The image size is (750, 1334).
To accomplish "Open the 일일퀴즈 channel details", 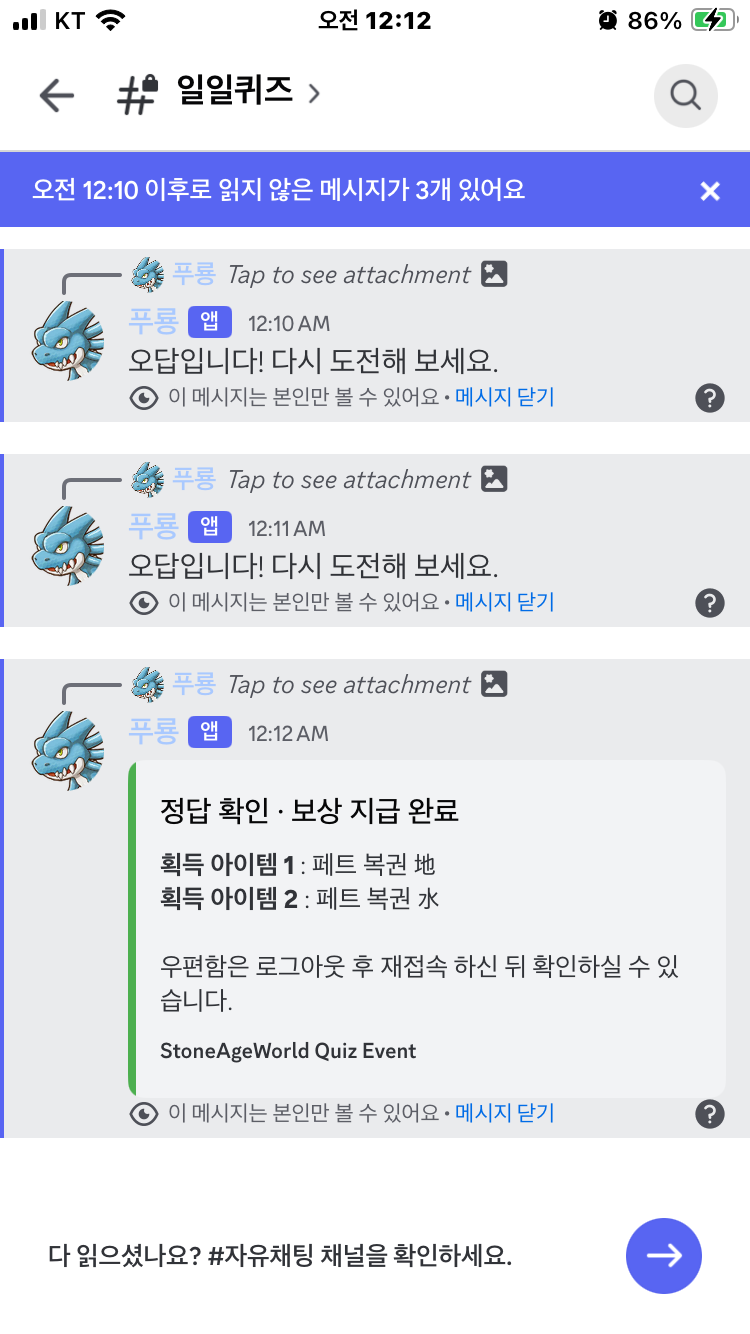I will point(235,93).
